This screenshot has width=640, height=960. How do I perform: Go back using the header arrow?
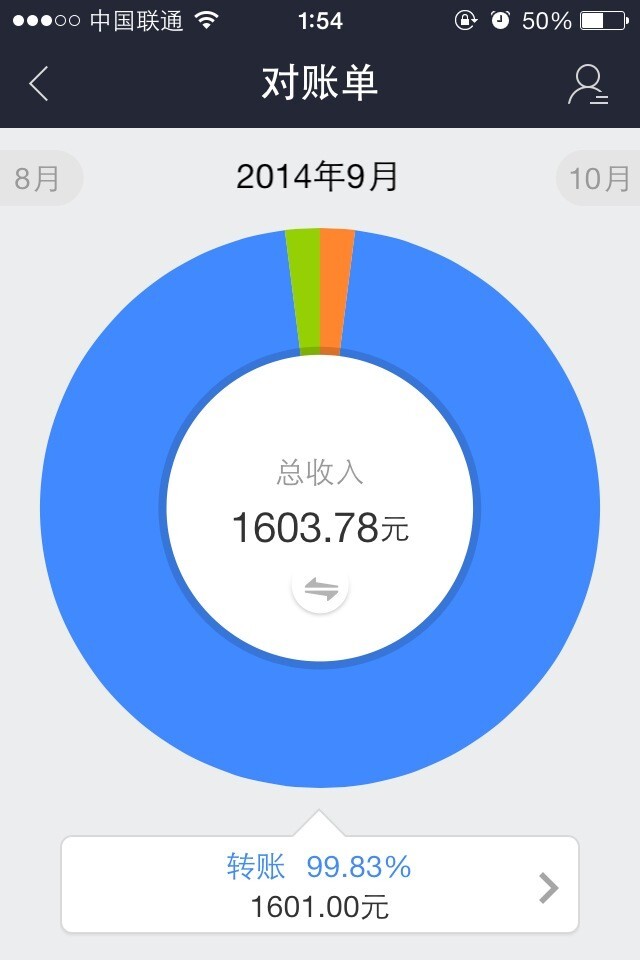[x=38, y=84]
